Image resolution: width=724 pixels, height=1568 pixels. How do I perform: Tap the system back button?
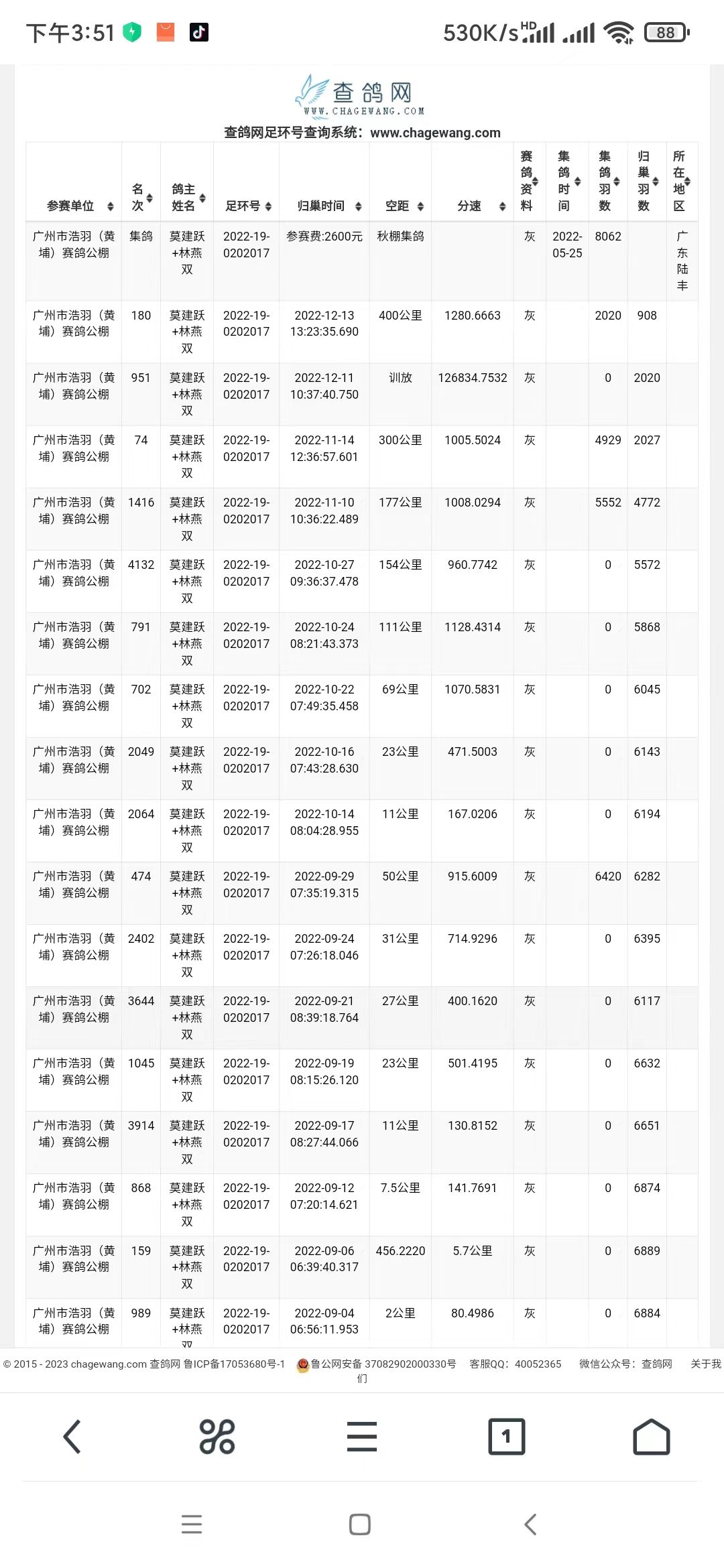(x=530, y=1524)
